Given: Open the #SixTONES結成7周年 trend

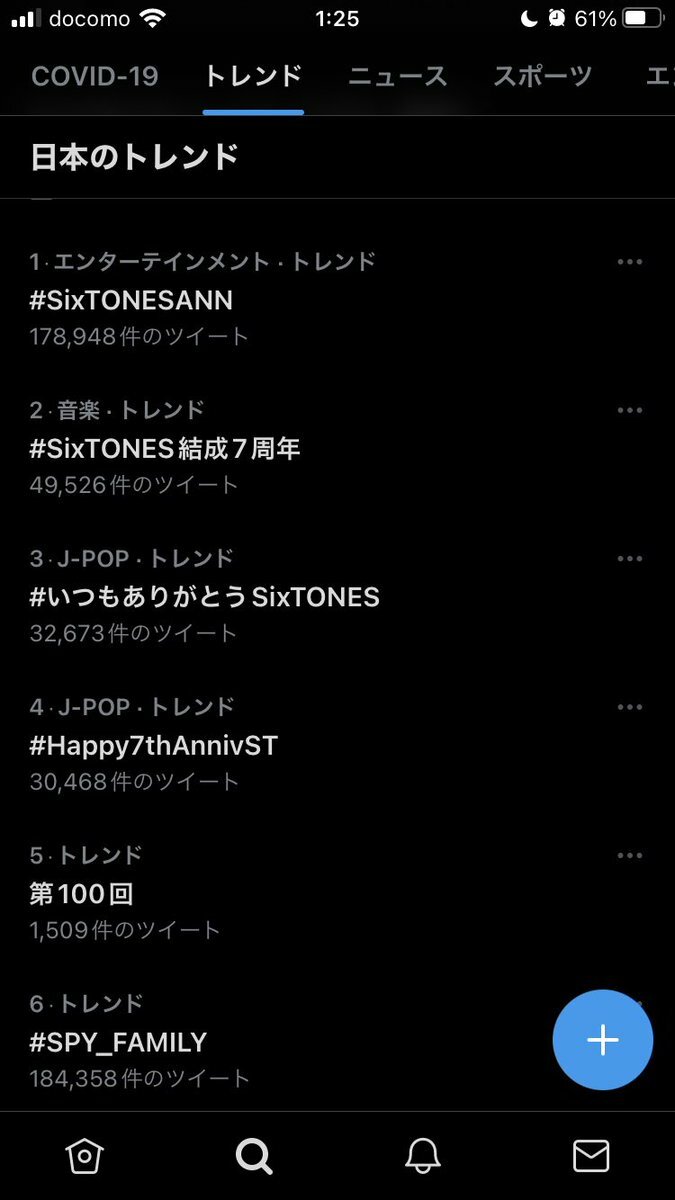Looking at the screenshot, I should click(x=337, y=447).
